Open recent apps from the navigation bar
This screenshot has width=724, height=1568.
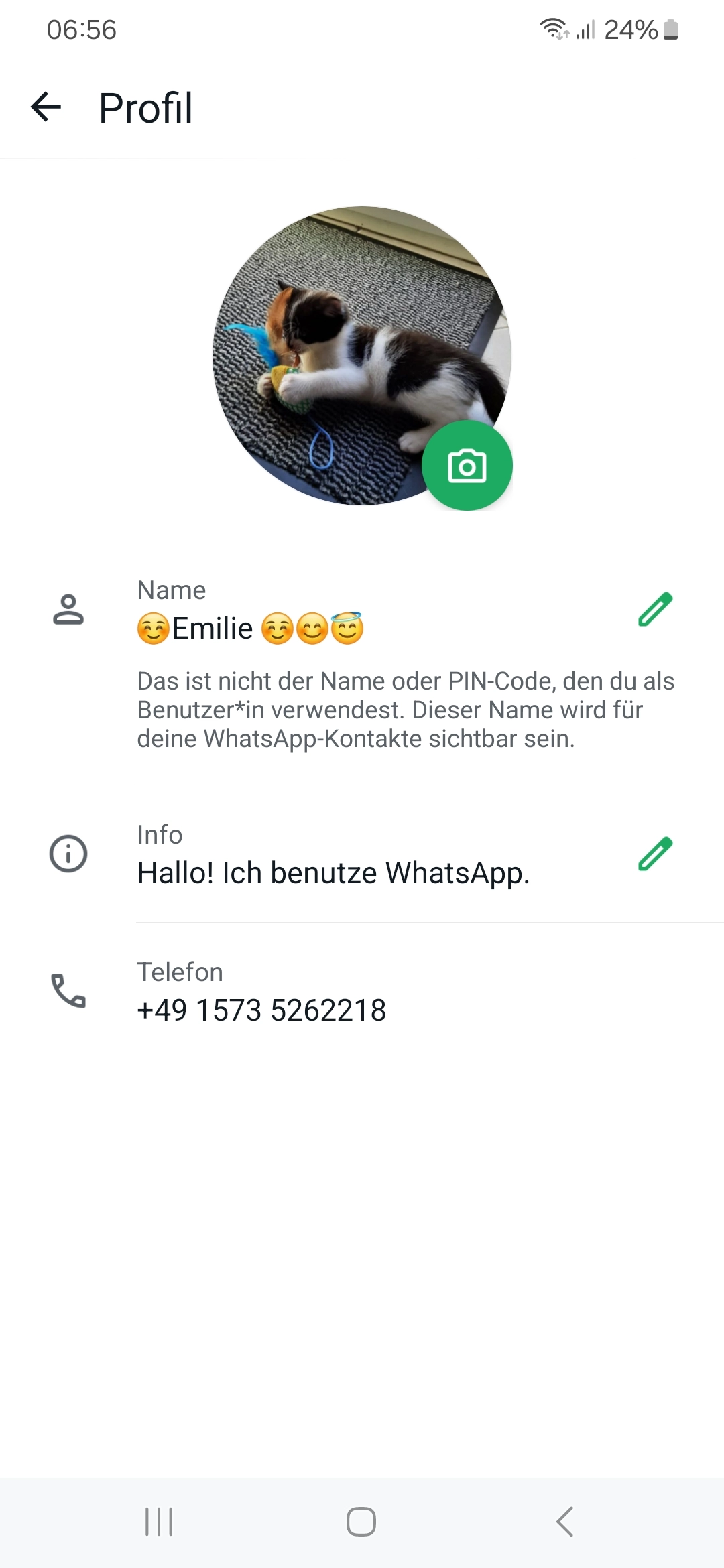tap(159, 1521)
